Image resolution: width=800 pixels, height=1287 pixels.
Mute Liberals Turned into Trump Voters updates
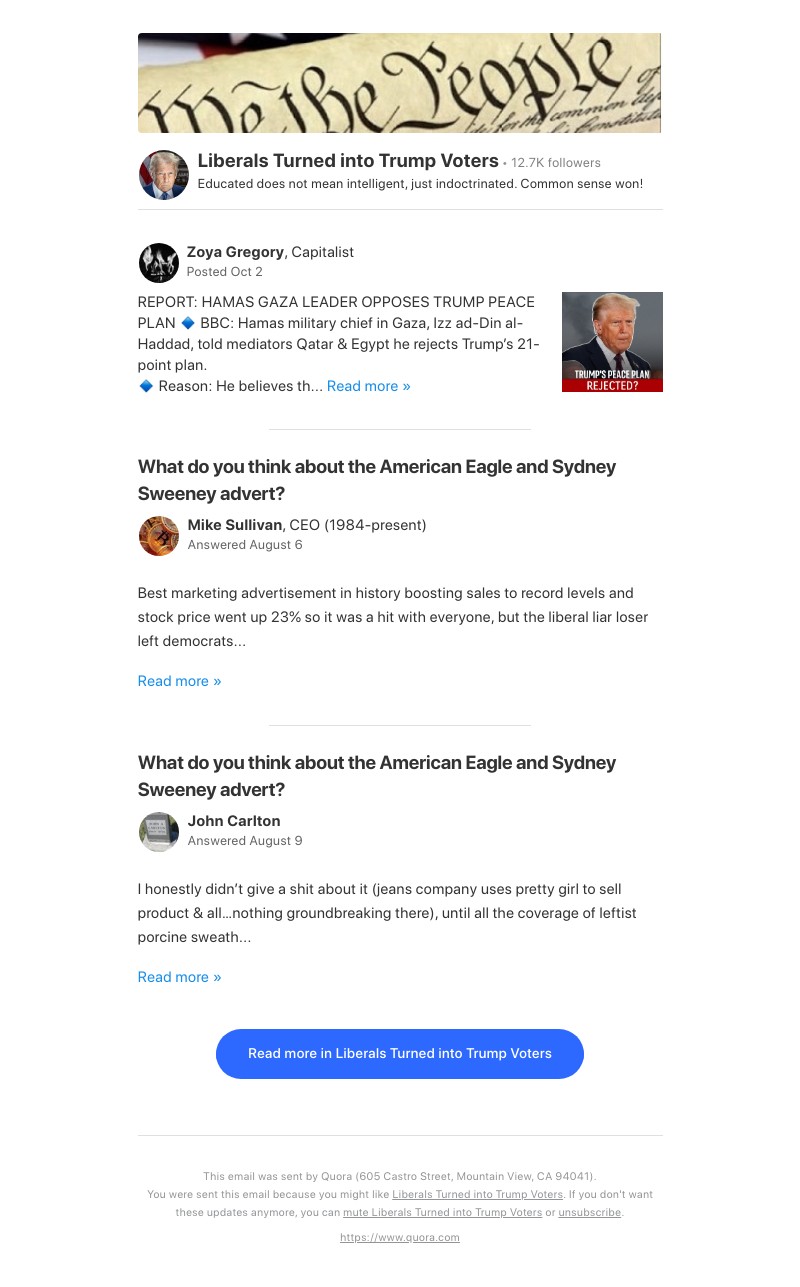pyautogui.click(x=442, y=1212)
